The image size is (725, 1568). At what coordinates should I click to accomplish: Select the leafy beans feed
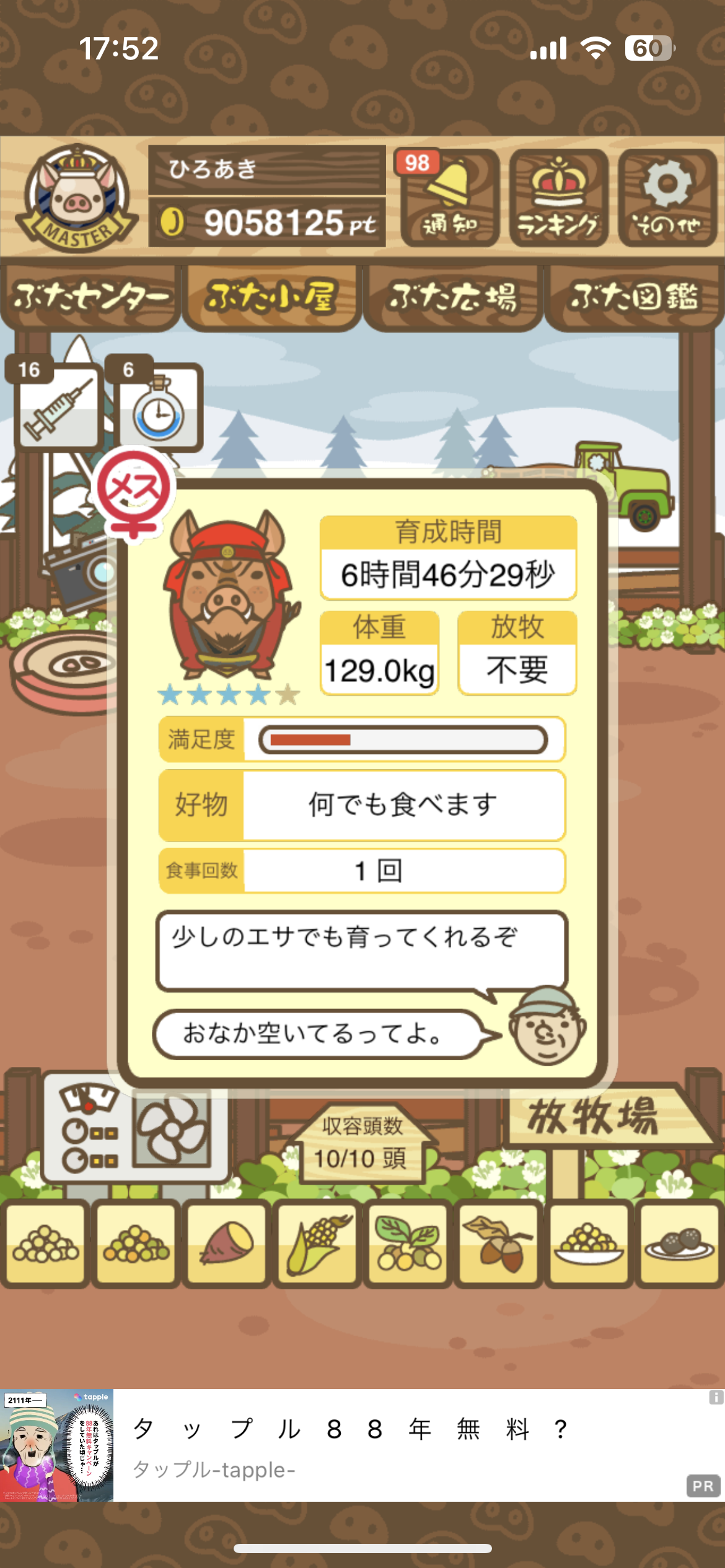pyautogui.click(x=408, y=1242)
